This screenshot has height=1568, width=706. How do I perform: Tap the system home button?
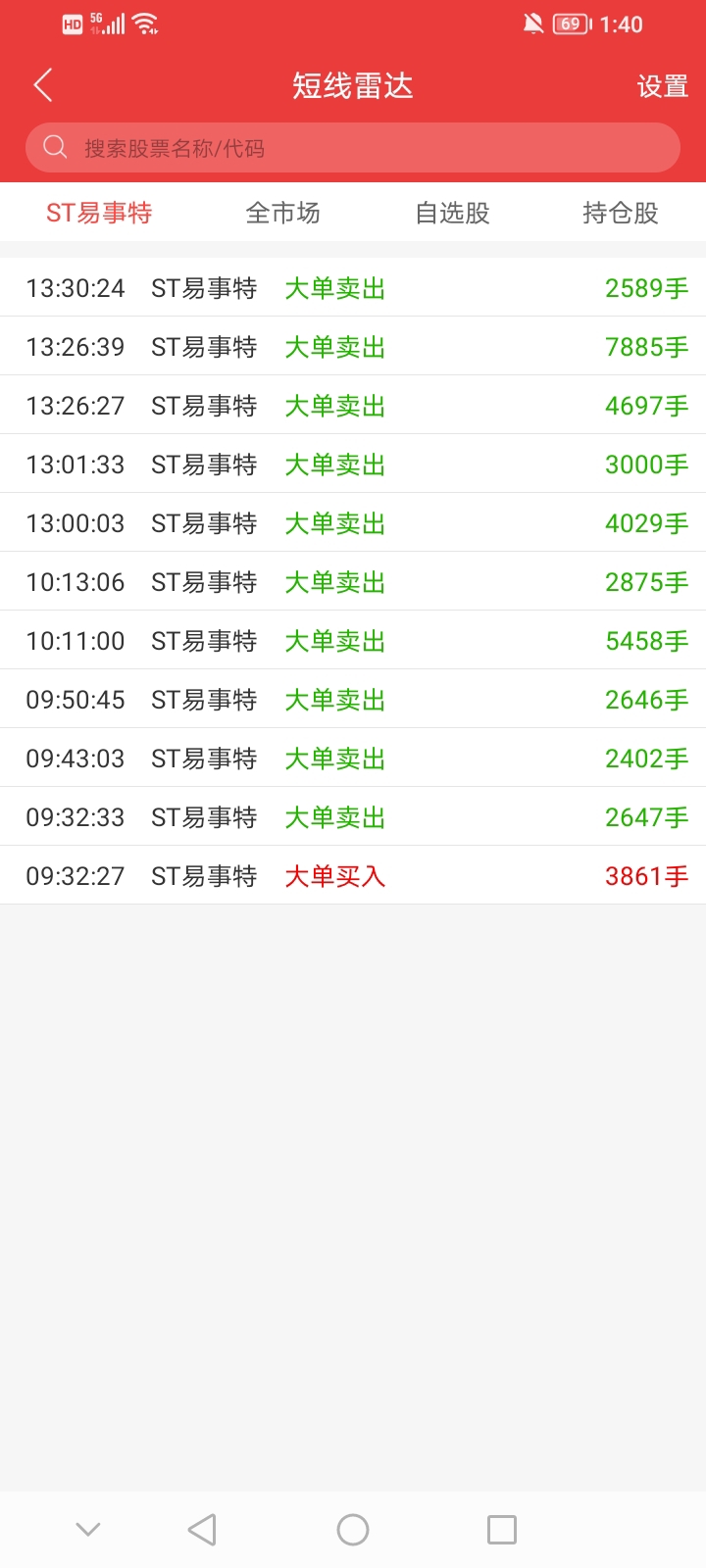[x=353, y=1530]
